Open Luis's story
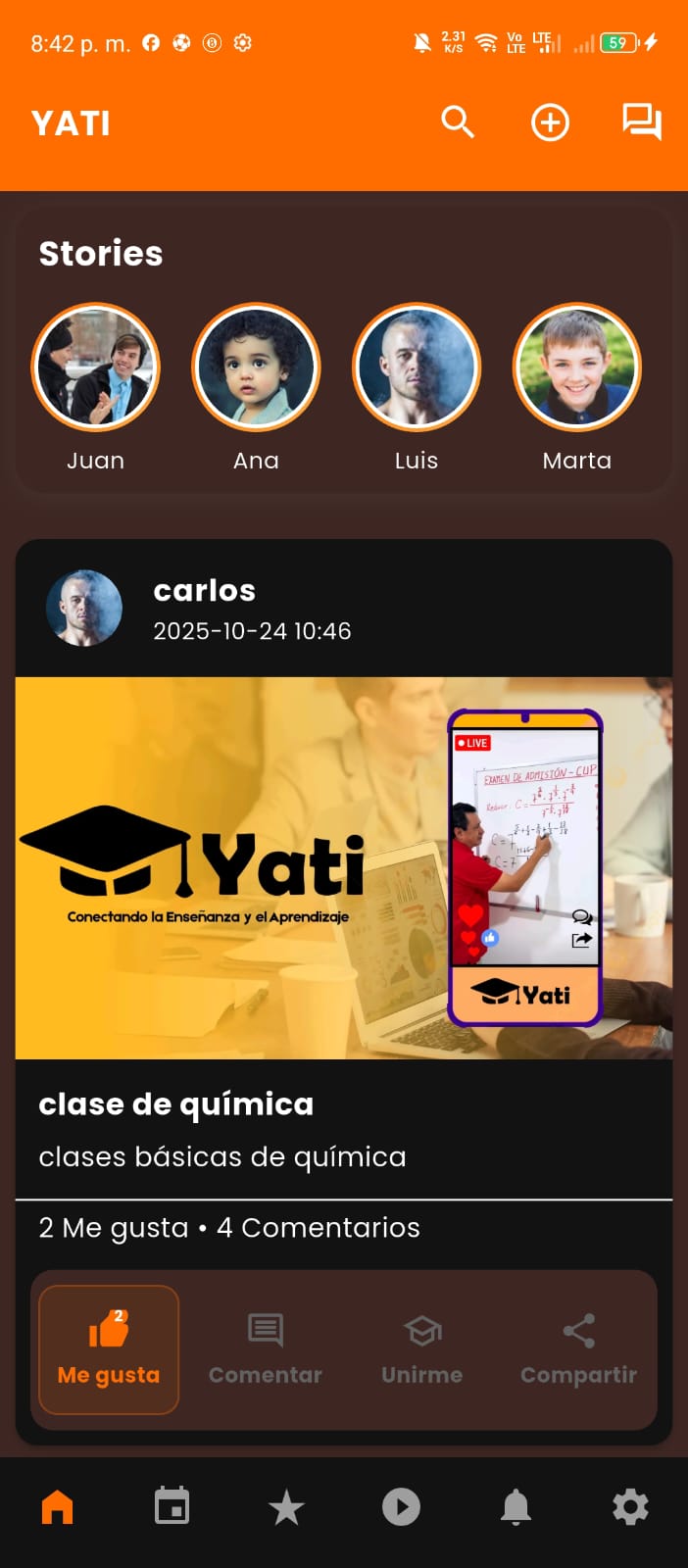This screenshot has height=1568, width=688. (x=417, y=367)
